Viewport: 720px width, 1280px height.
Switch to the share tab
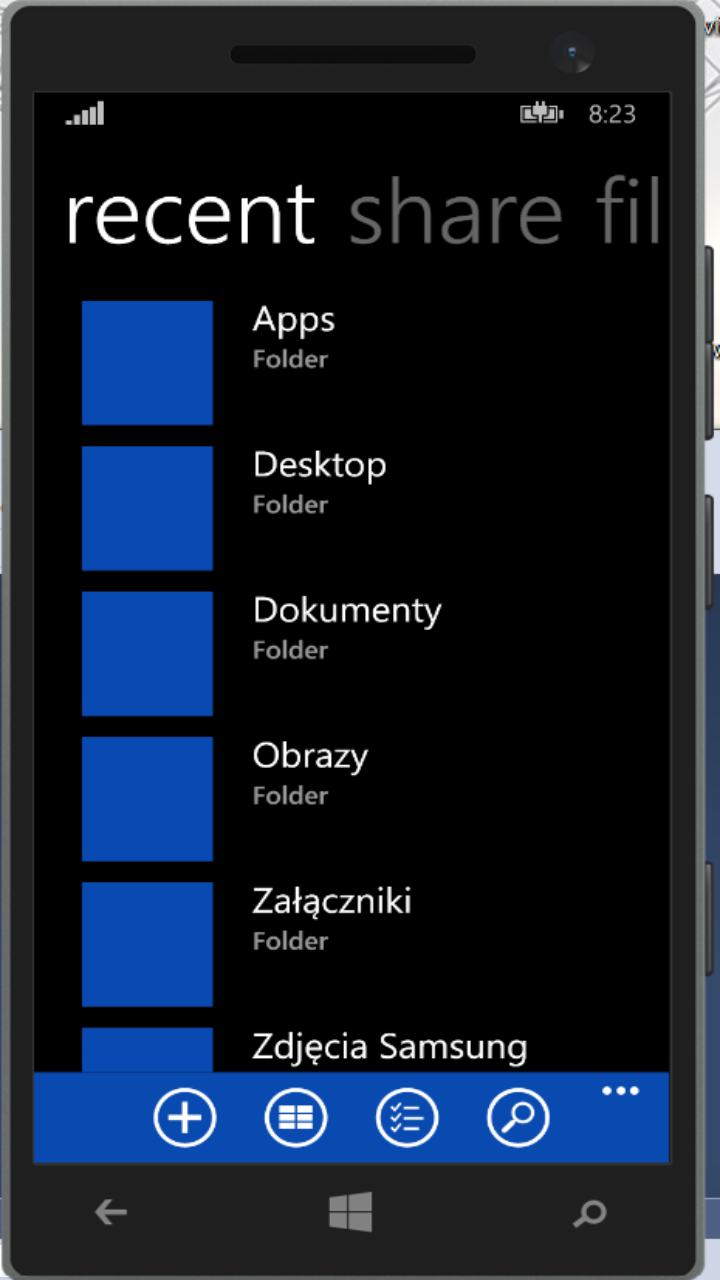click(x=456, y=213)
